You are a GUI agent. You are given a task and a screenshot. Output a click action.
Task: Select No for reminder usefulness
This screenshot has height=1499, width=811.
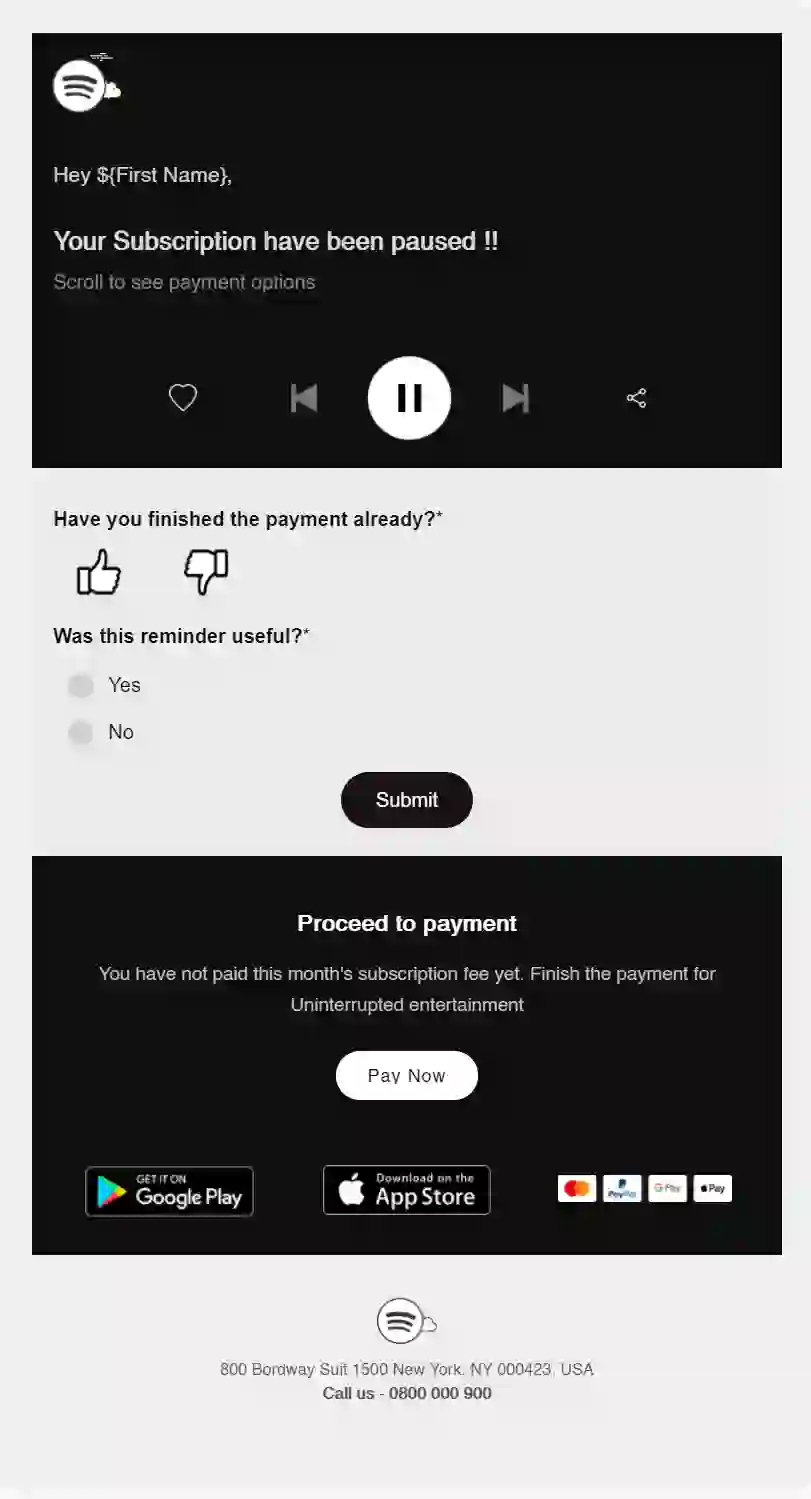(x=81, y=732)
